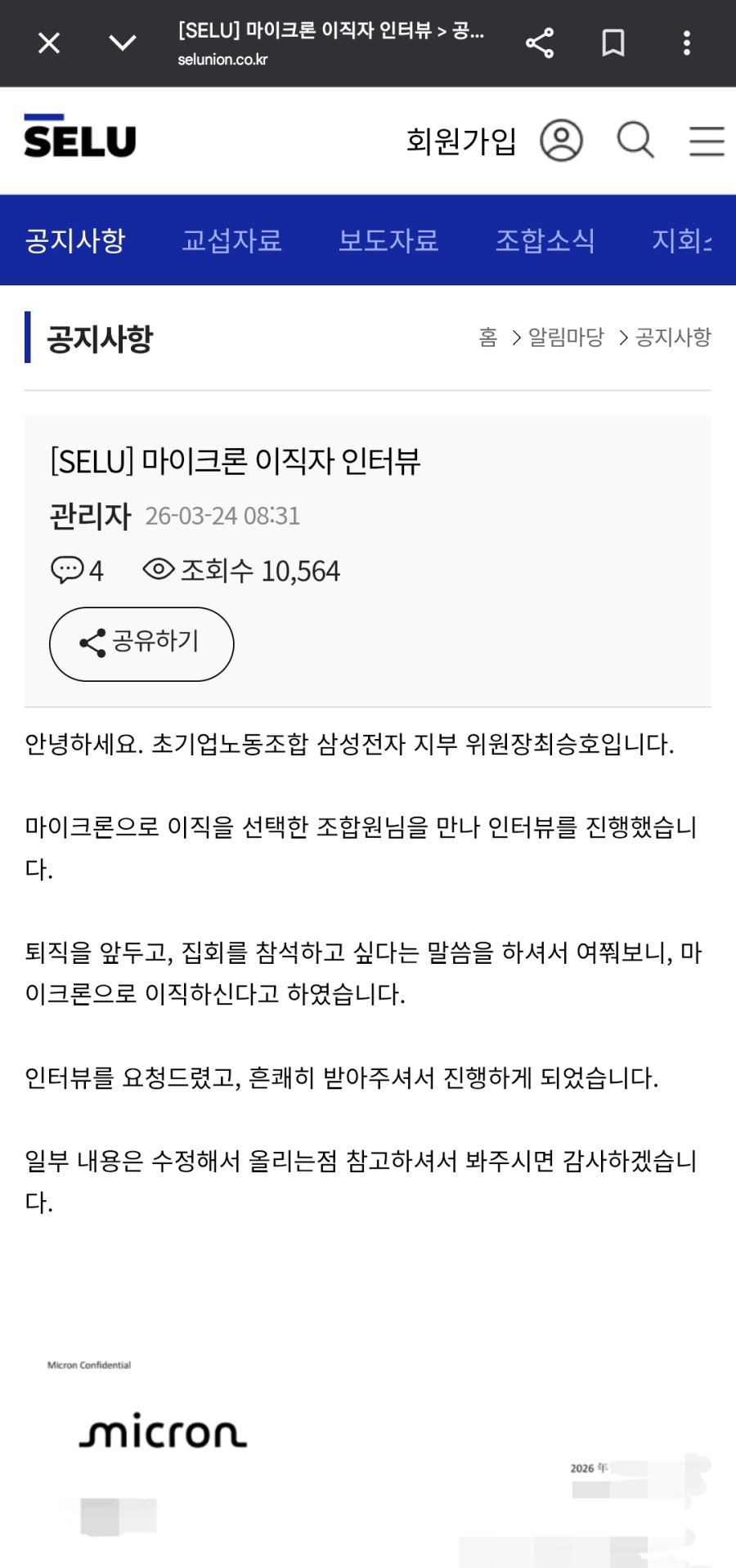Switch to the 공지사항 tab

pyautogui.click(x=75, y=240)
